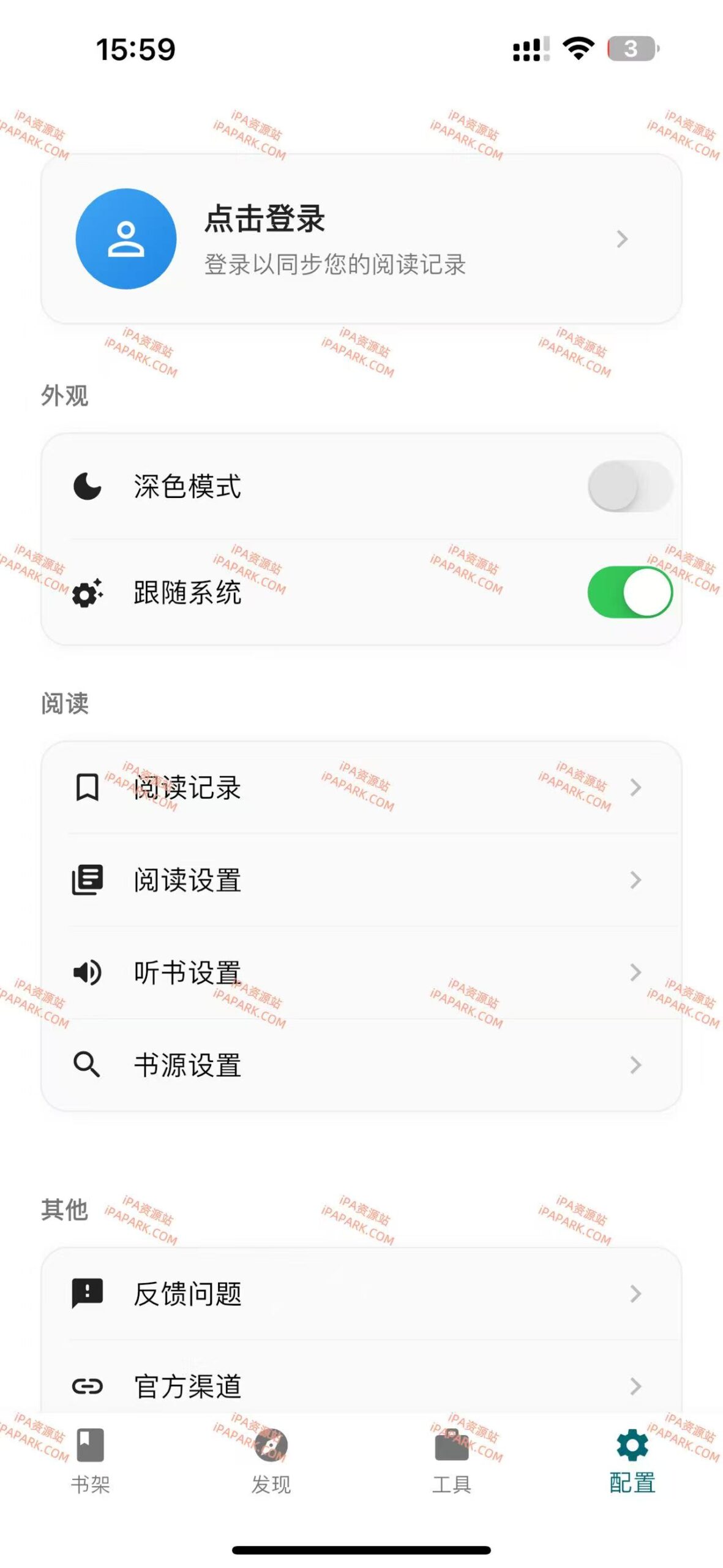Open 官方渠道 official channels
The height and width of the screenshot is (1568, 723).
coord(189,1387)
